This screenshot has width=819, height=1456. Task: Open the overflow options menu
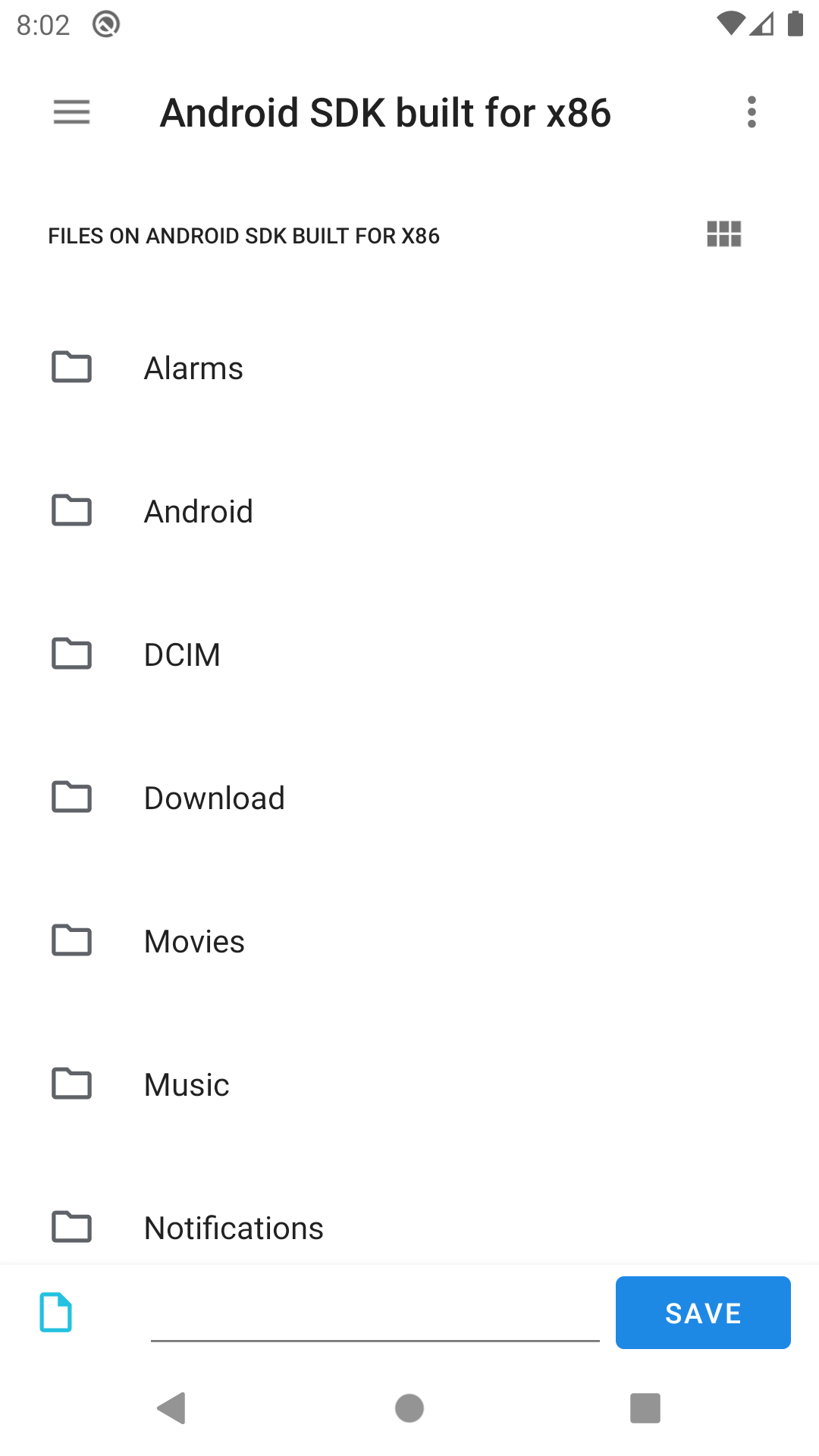tap(751, 112)
